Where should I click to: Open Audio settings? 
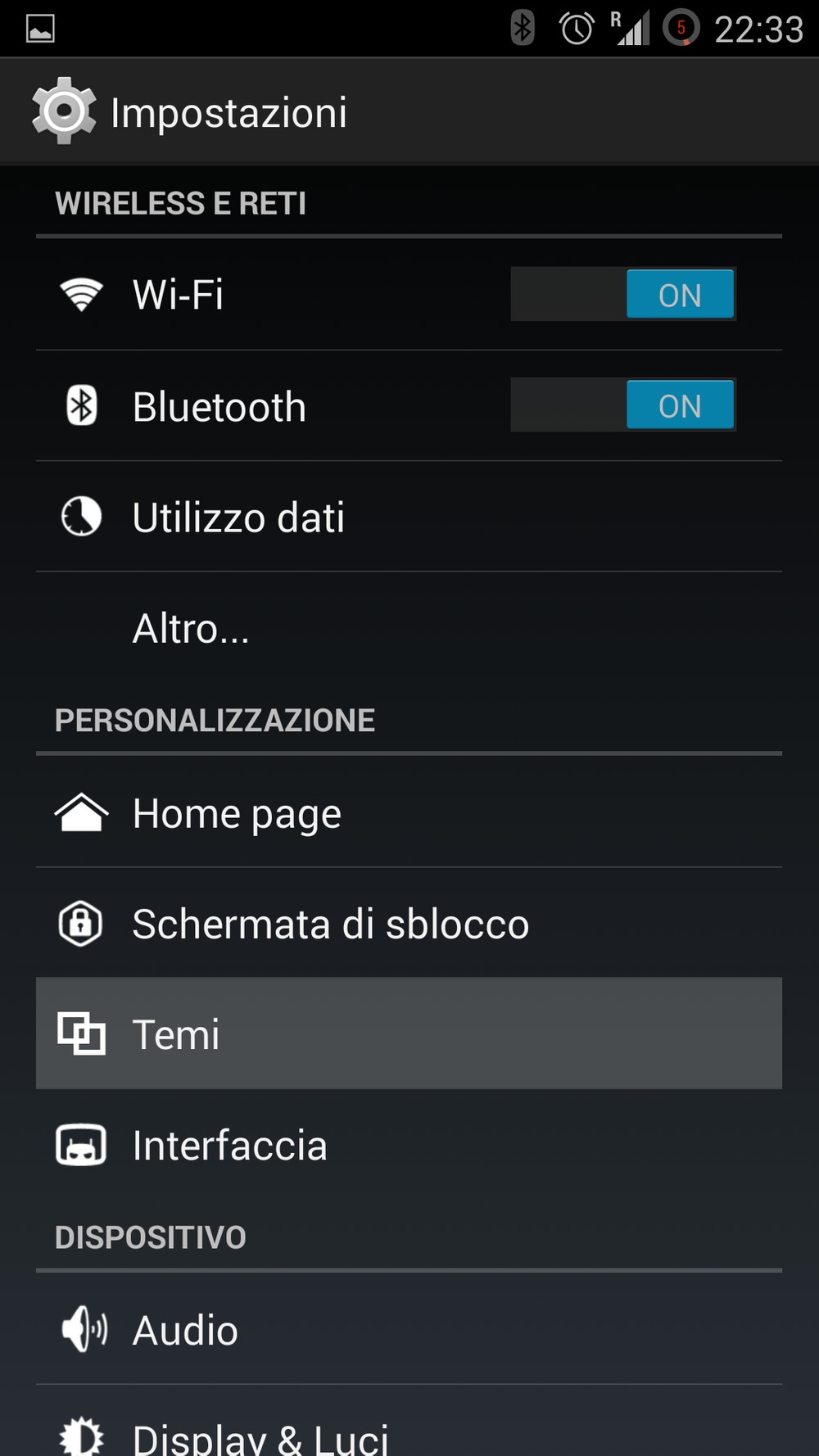click(409, 1329)
